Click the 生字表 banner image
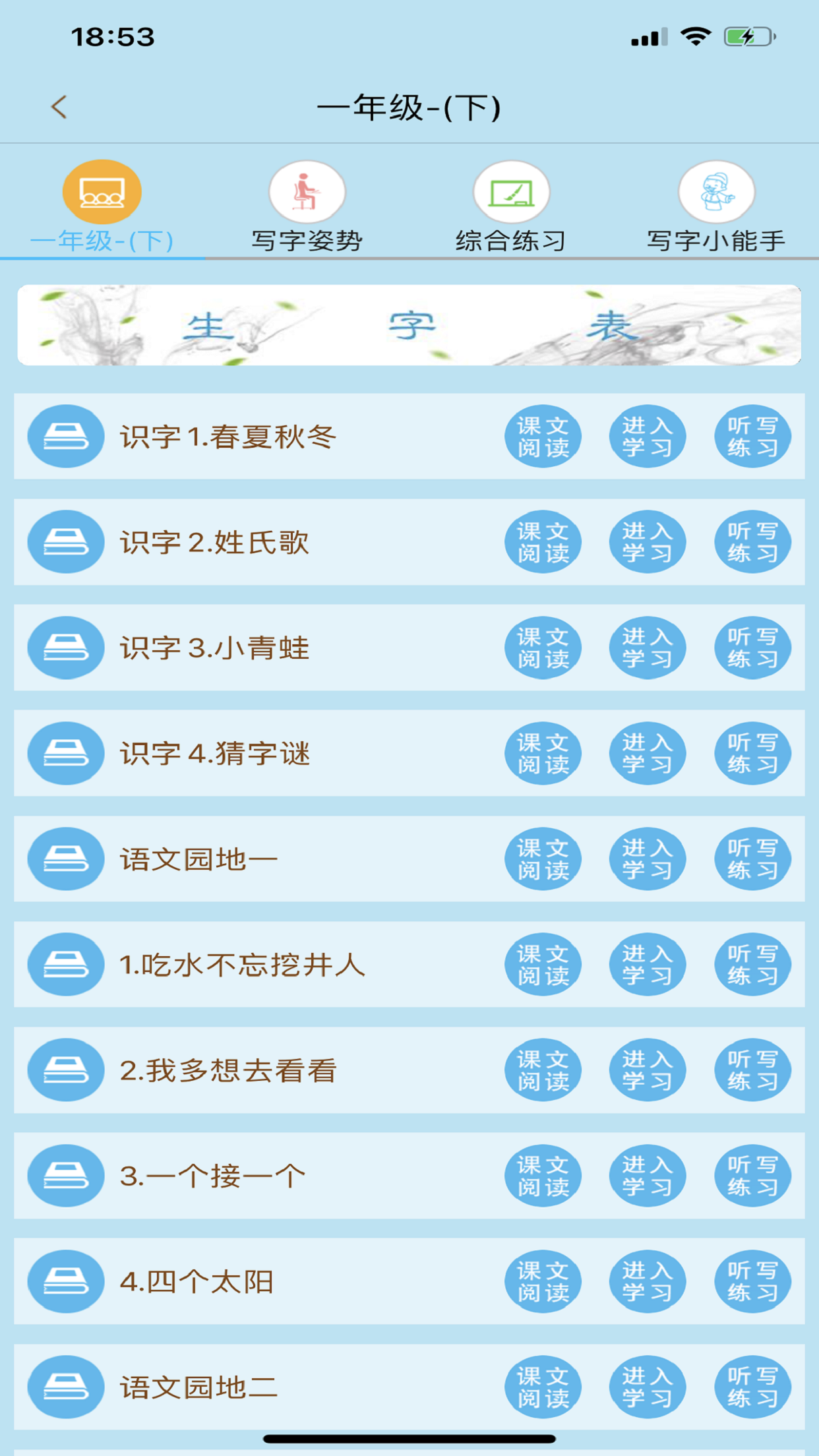The width and height of the screenshot is (819, 1456). tap(409, 323)
